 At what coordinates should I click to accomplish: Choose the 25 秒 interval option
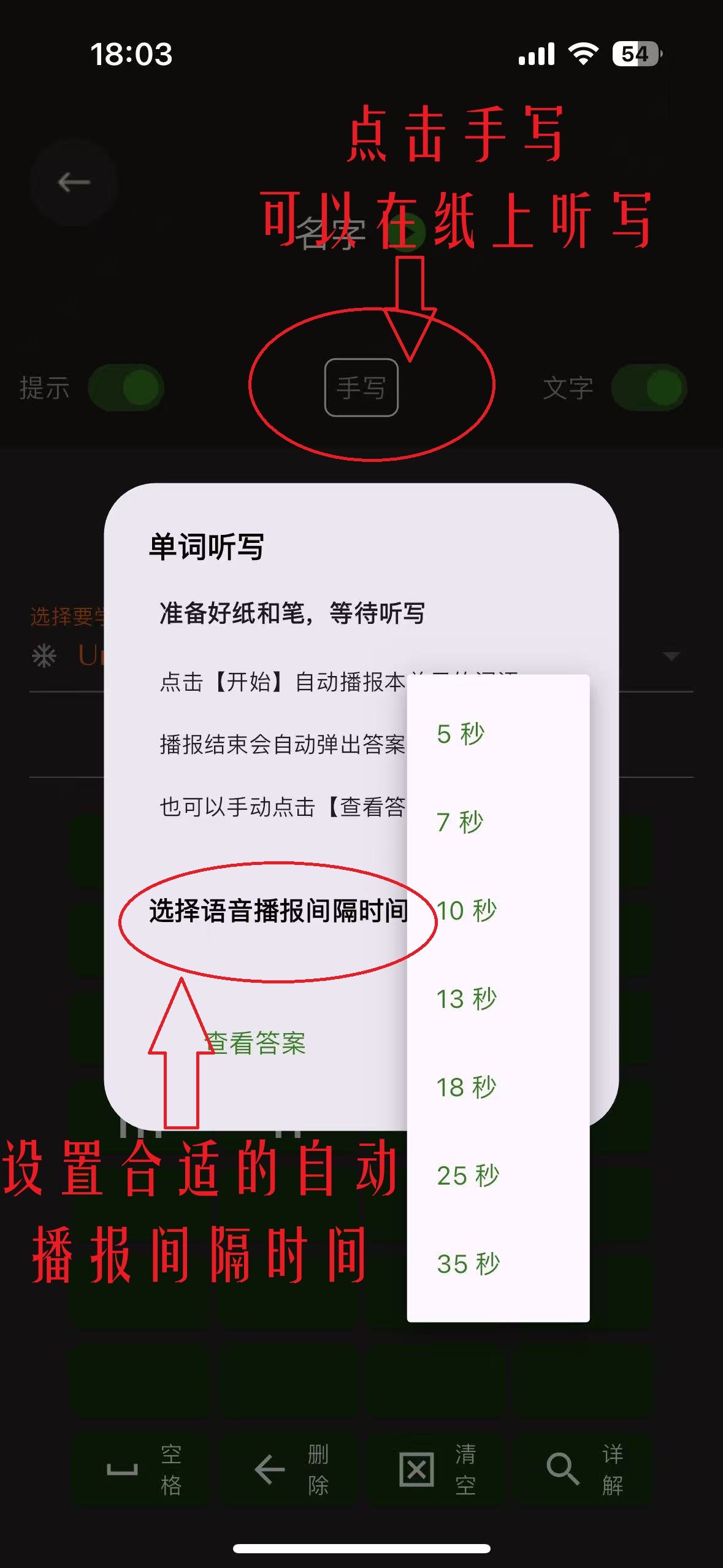(497, 1175)
